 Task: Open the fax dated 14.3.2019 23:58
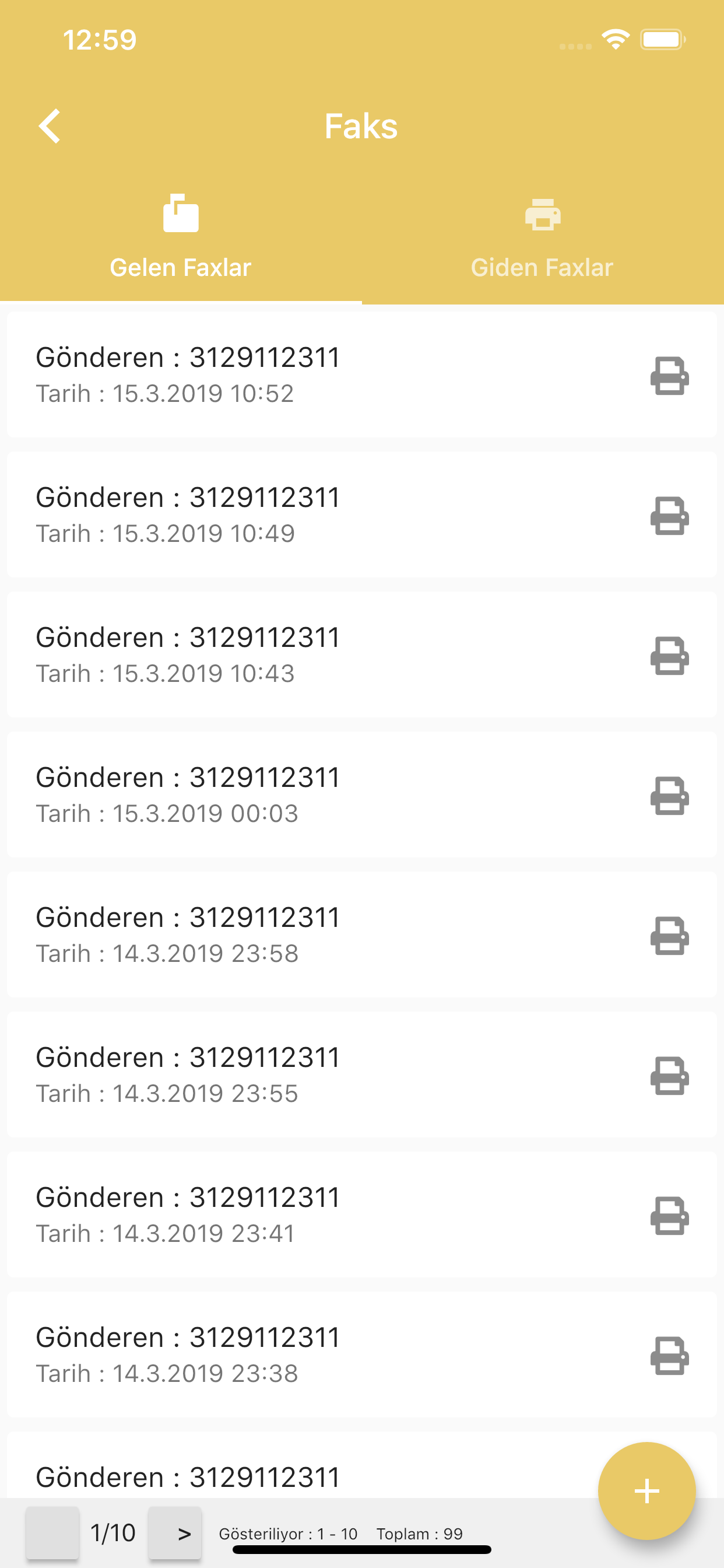coord(362,935)
